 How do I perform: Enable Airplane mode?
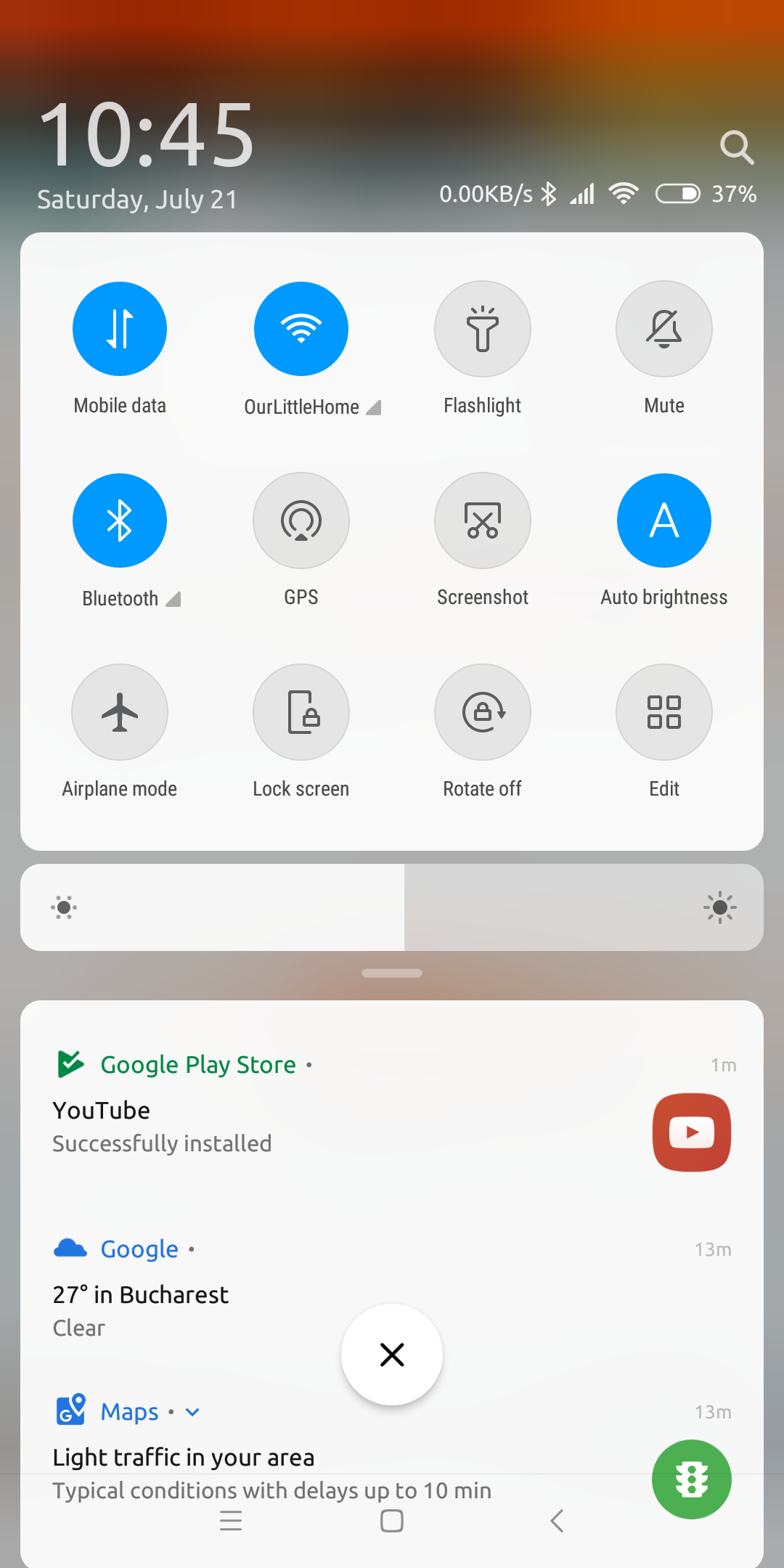[120, 712]
